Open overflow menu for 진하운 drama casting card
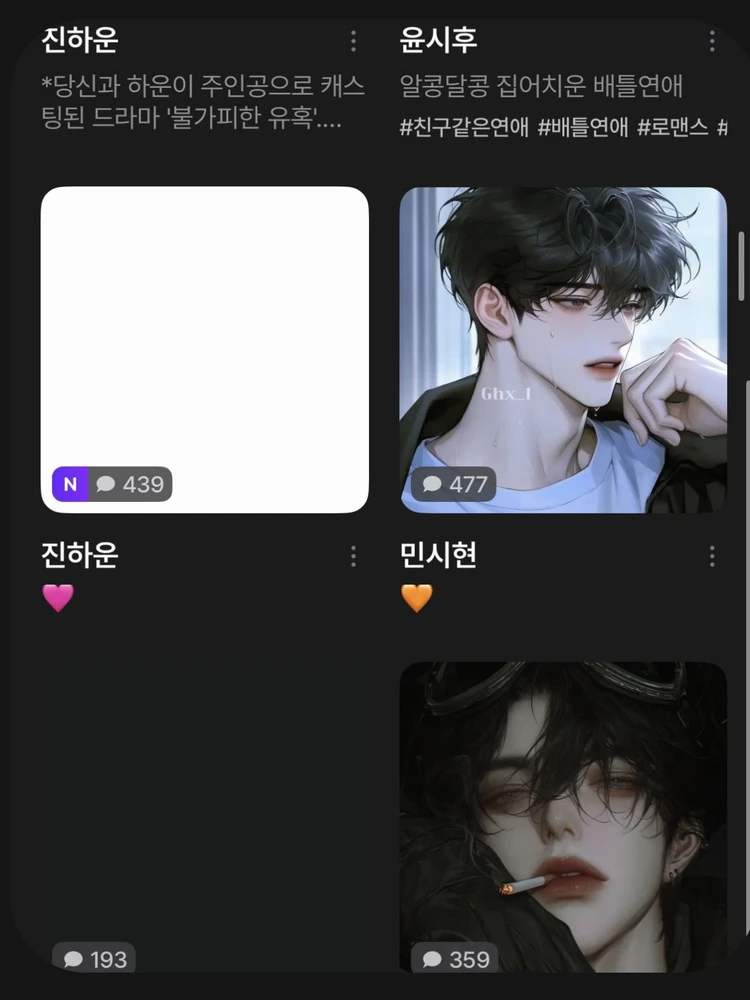Image resolution: width=750 pixels, height=1000 pixels. pyautogui.click(x=353, y=41)
